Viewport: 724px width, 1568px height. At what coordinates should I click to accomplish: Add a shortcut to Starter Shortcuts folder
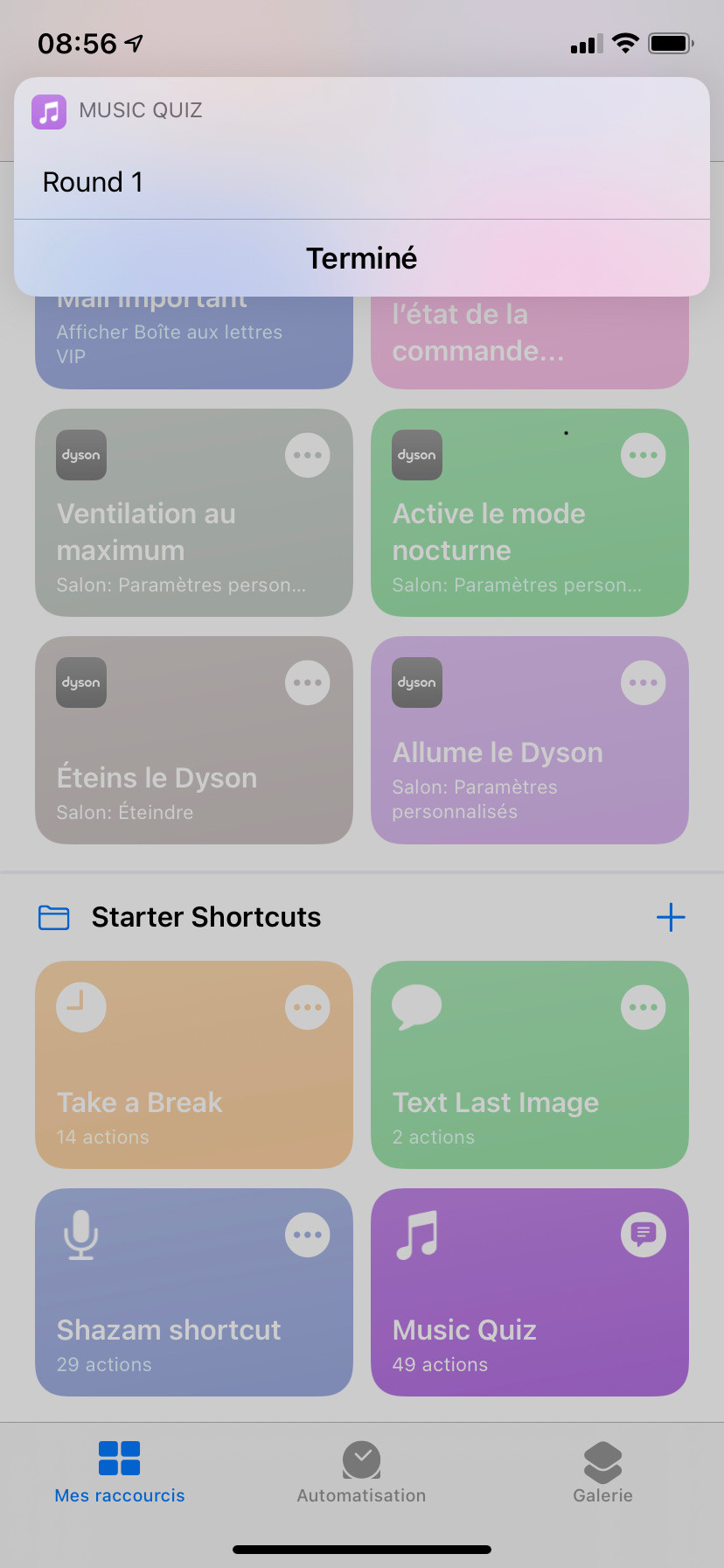tap(671, 917)
